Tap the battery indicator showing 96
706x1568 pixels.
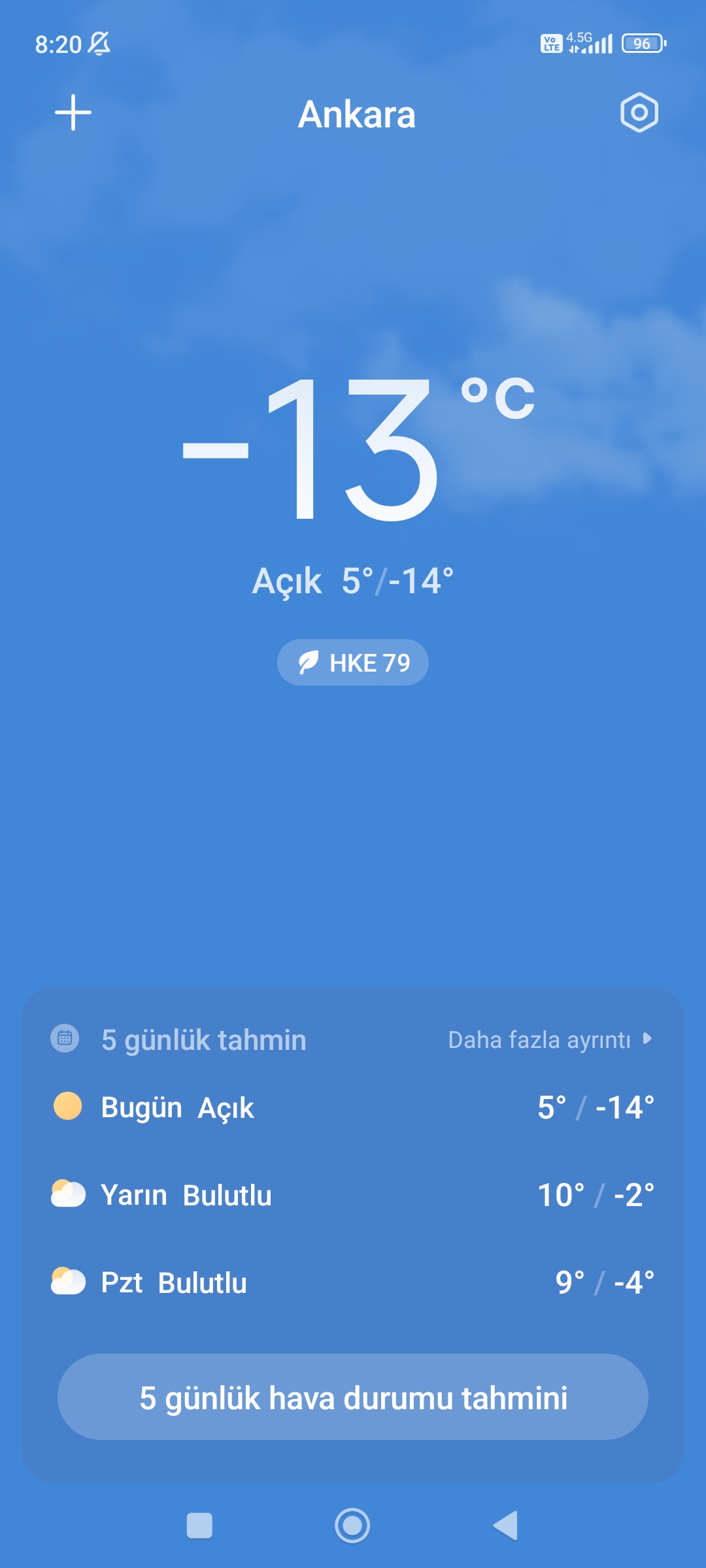coord(641,42)
